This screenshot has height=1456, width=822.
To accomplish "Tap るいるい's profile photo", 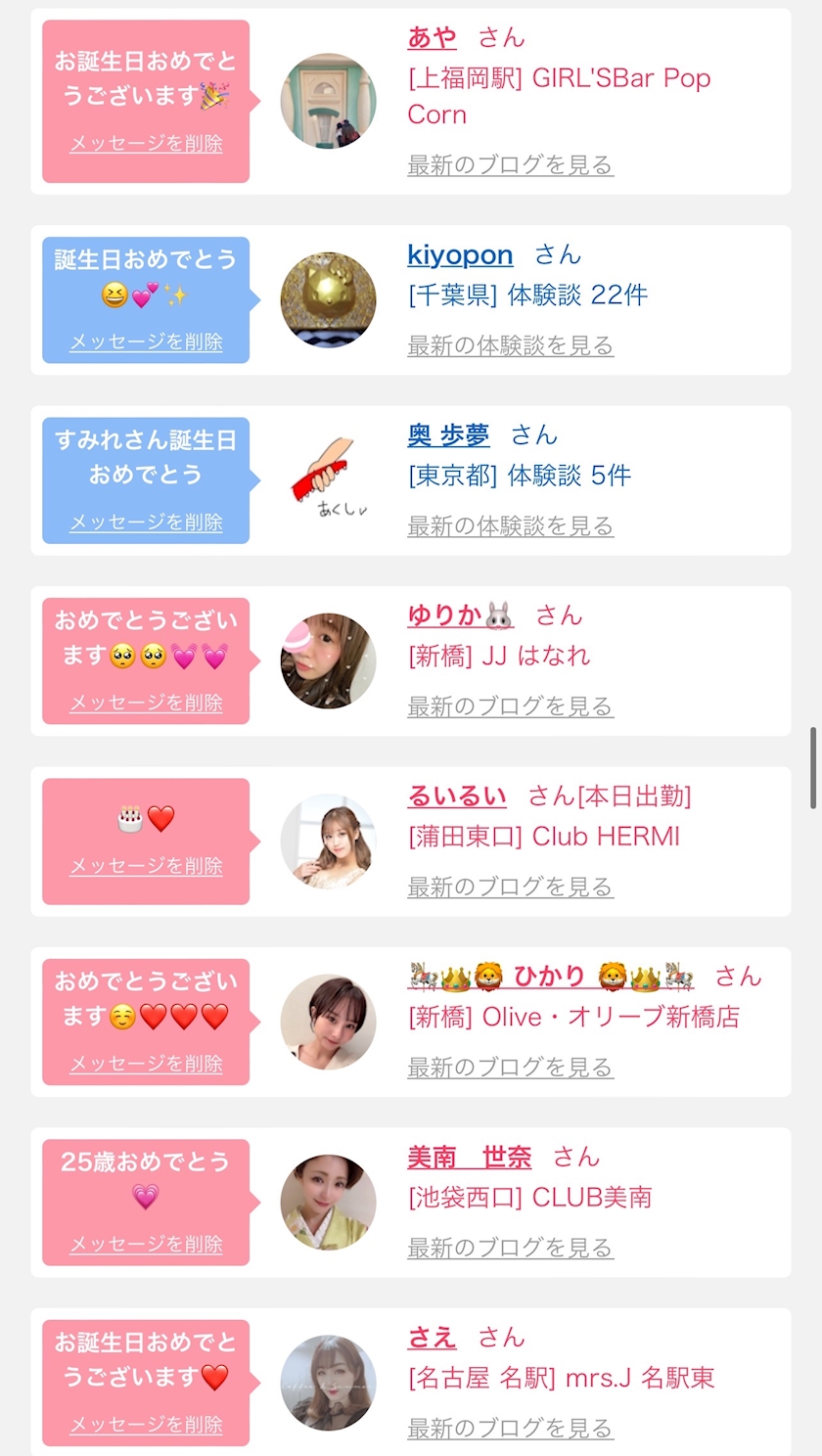I will (x=328, y=842).
